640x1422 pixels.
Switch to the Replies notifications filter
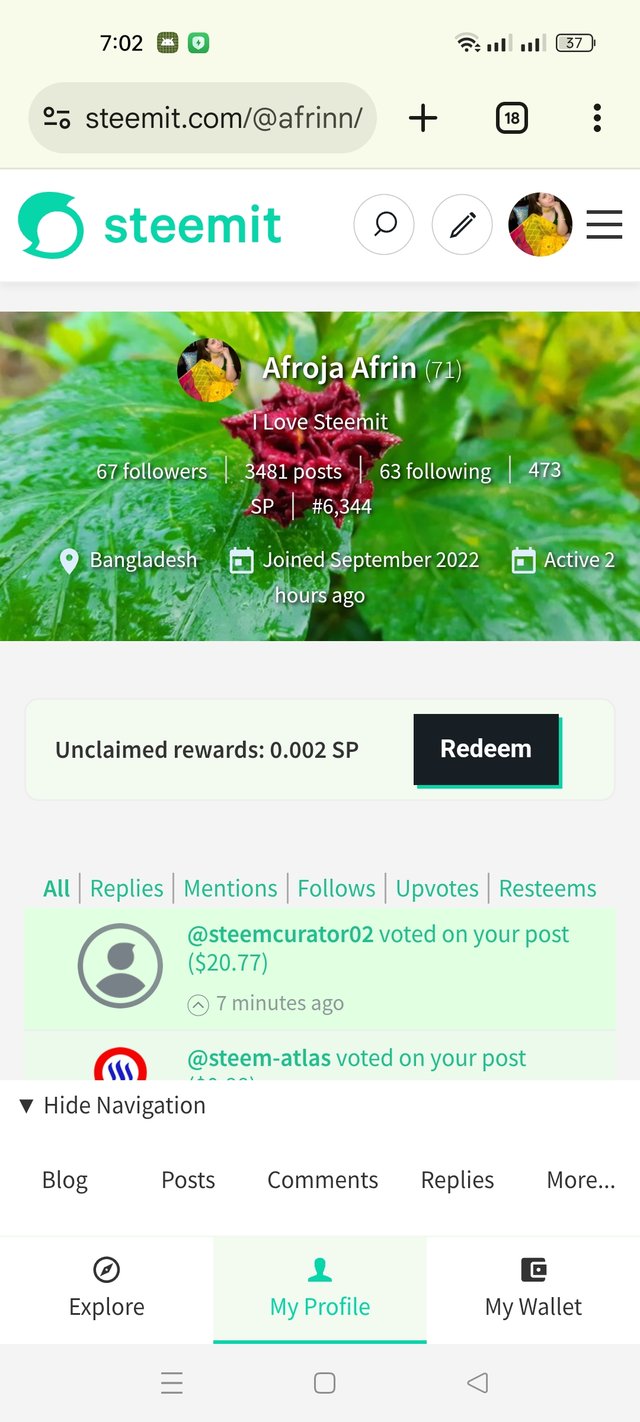click(x=126, y=888)
